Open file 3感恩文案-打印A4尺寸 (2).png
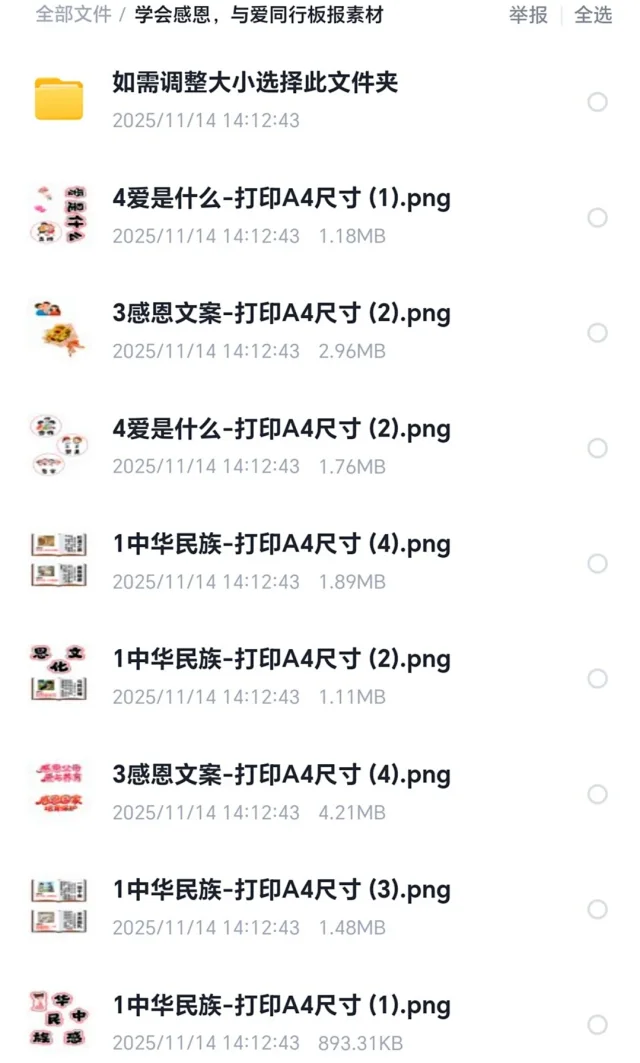640x1063 pixels. (281, 314)
